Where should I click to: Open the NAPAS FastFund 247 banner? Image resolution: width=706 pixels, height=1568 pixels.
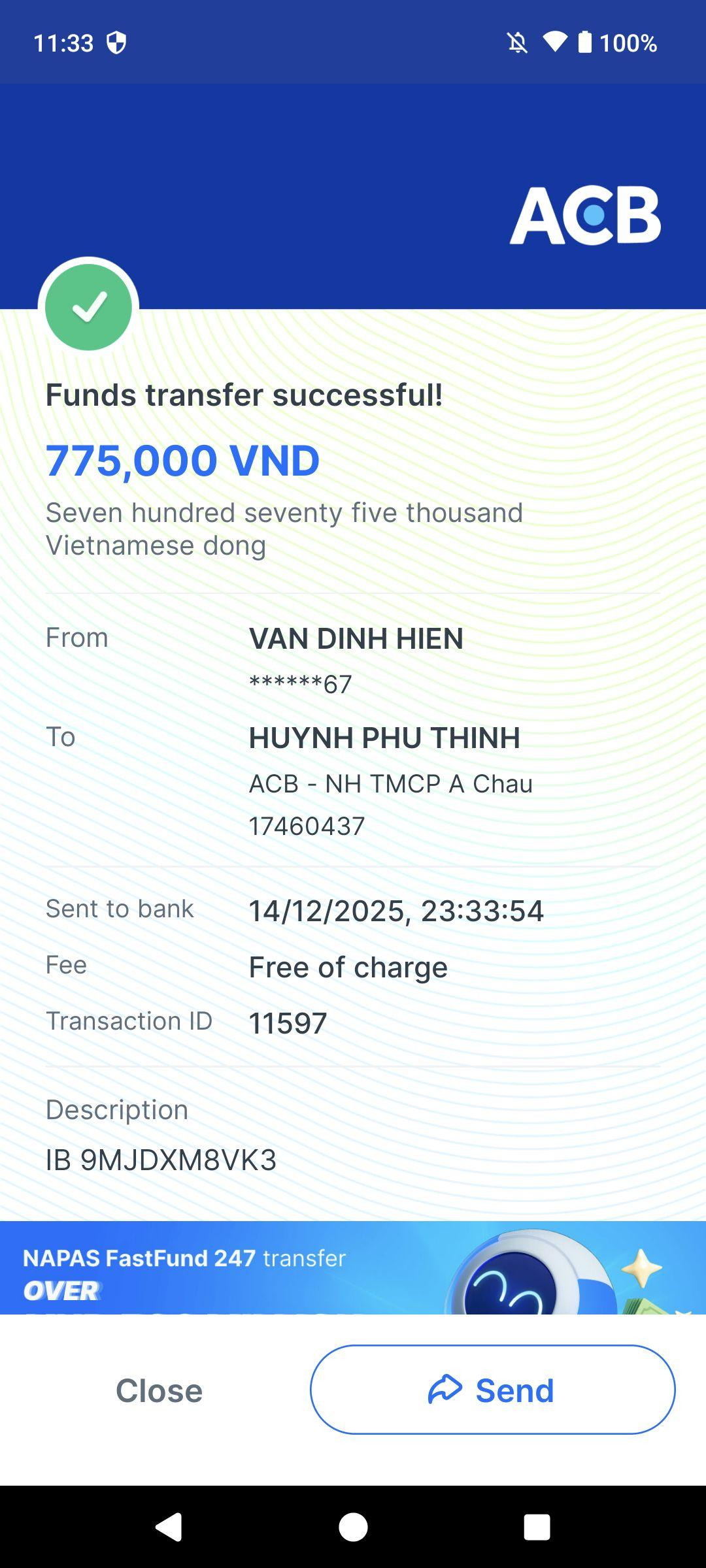click(353, 1267)
